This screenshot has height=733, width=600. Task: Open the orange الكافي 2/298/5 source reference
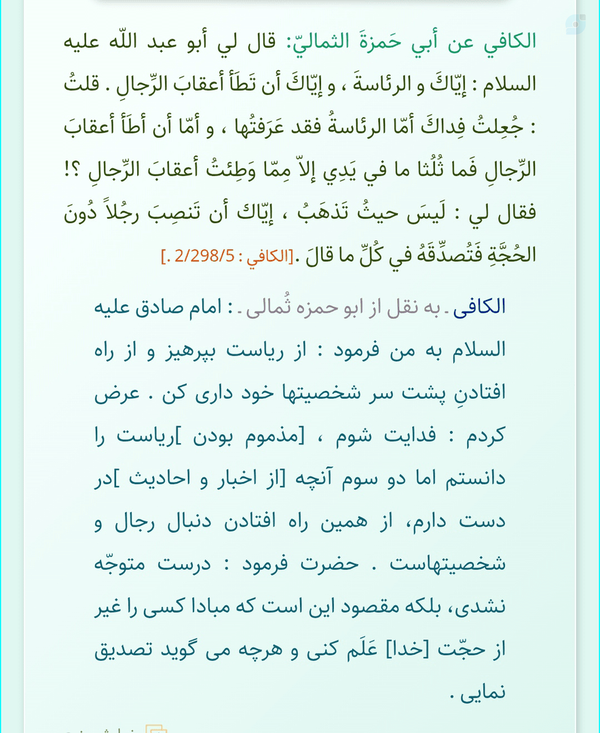(227, 257)
